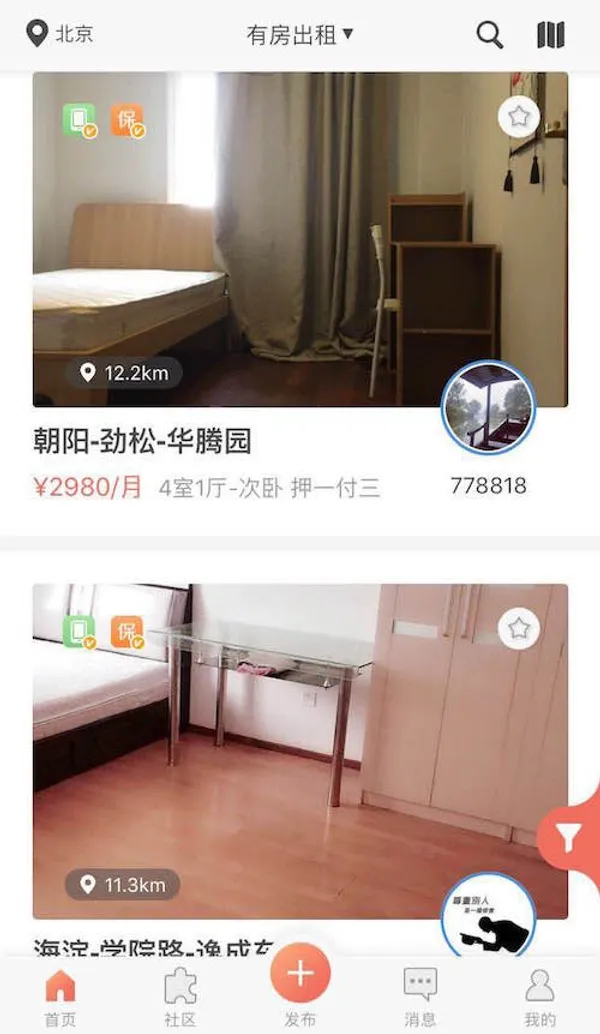This screenshot has height=1034, width=600.
Task: Open the search icon
Action: tap(489, 35)
